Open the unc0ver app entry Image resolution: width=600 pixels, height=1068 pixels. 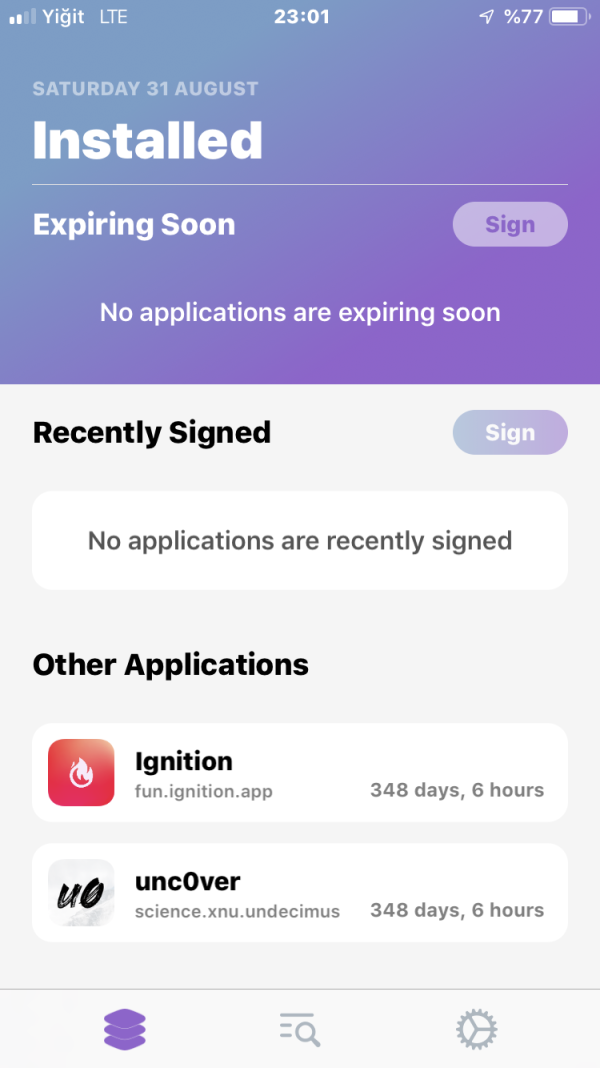300,893
